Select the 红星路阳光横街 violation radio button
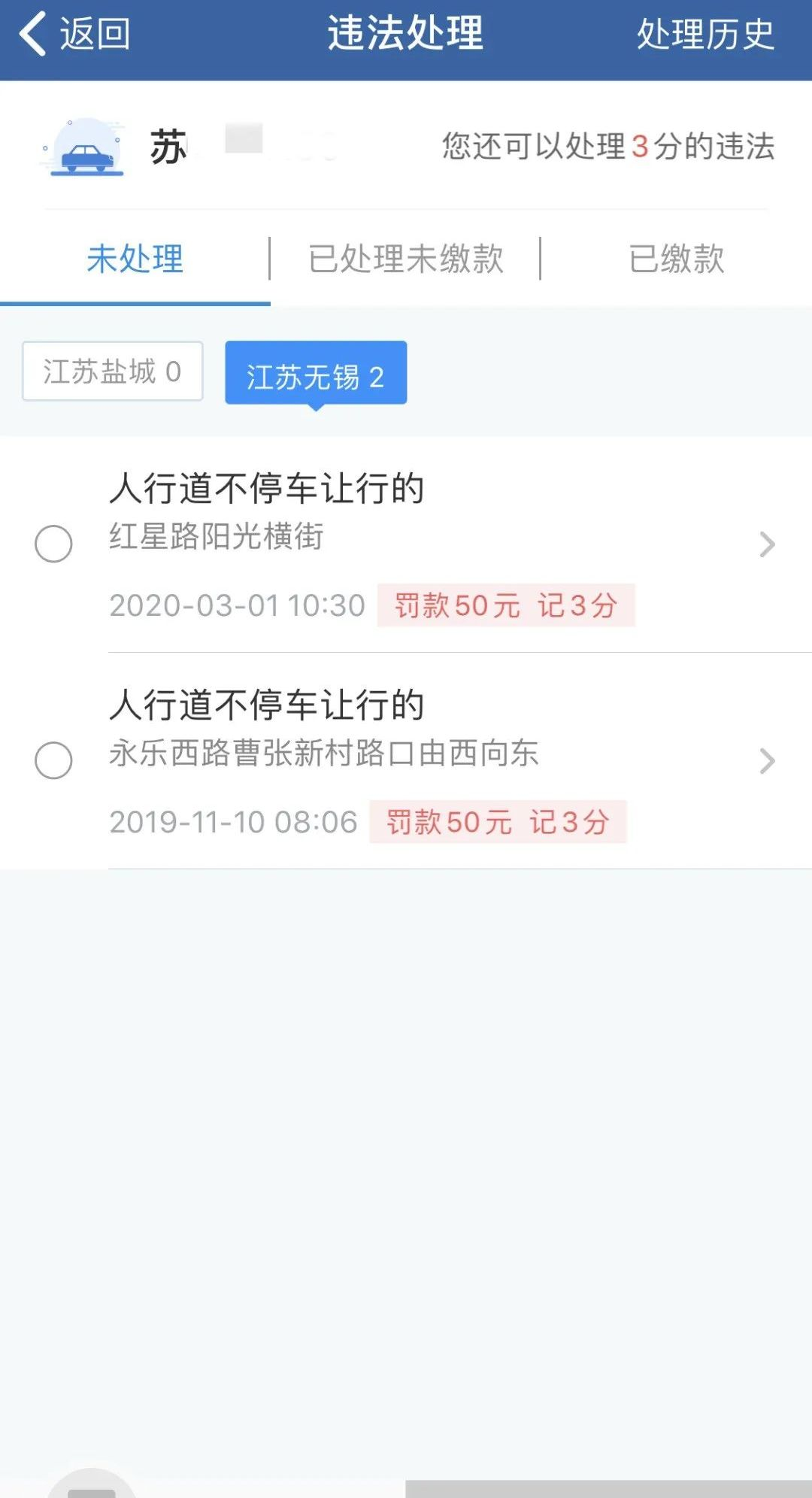This screenshot has height=1498, width=812. (x=54, y=544)
